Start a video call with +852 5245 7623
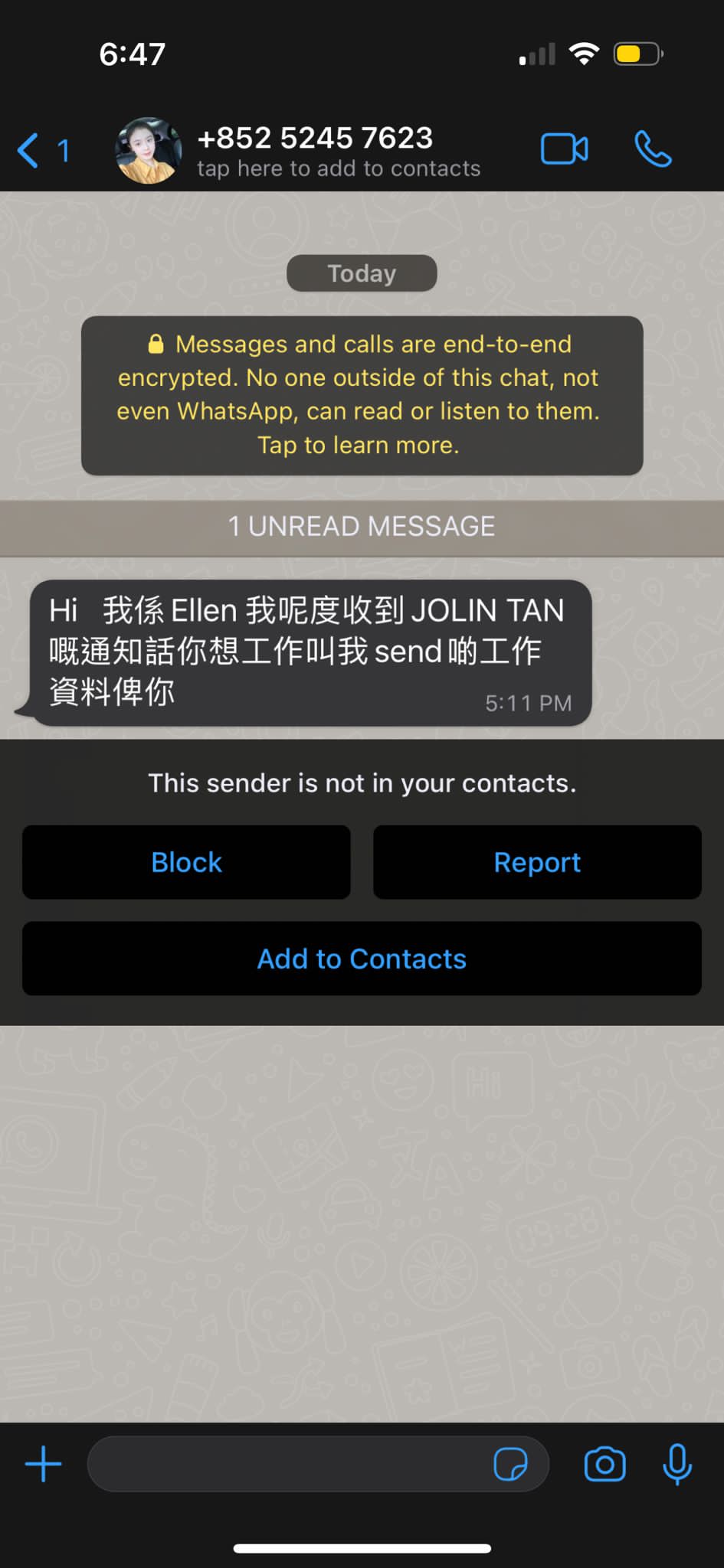 [x=565, y=149]
